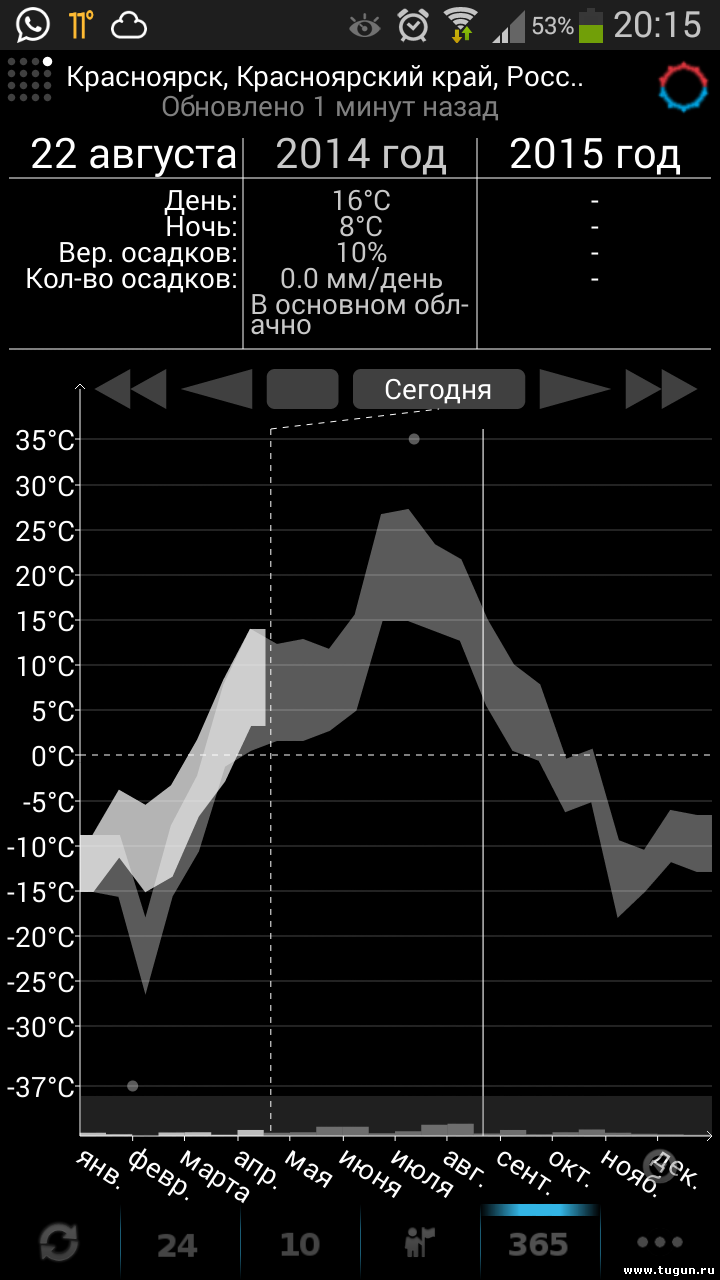Select the Красноярск location title
This screenshot has width=720, height=1280.
(x=325, y=77)
